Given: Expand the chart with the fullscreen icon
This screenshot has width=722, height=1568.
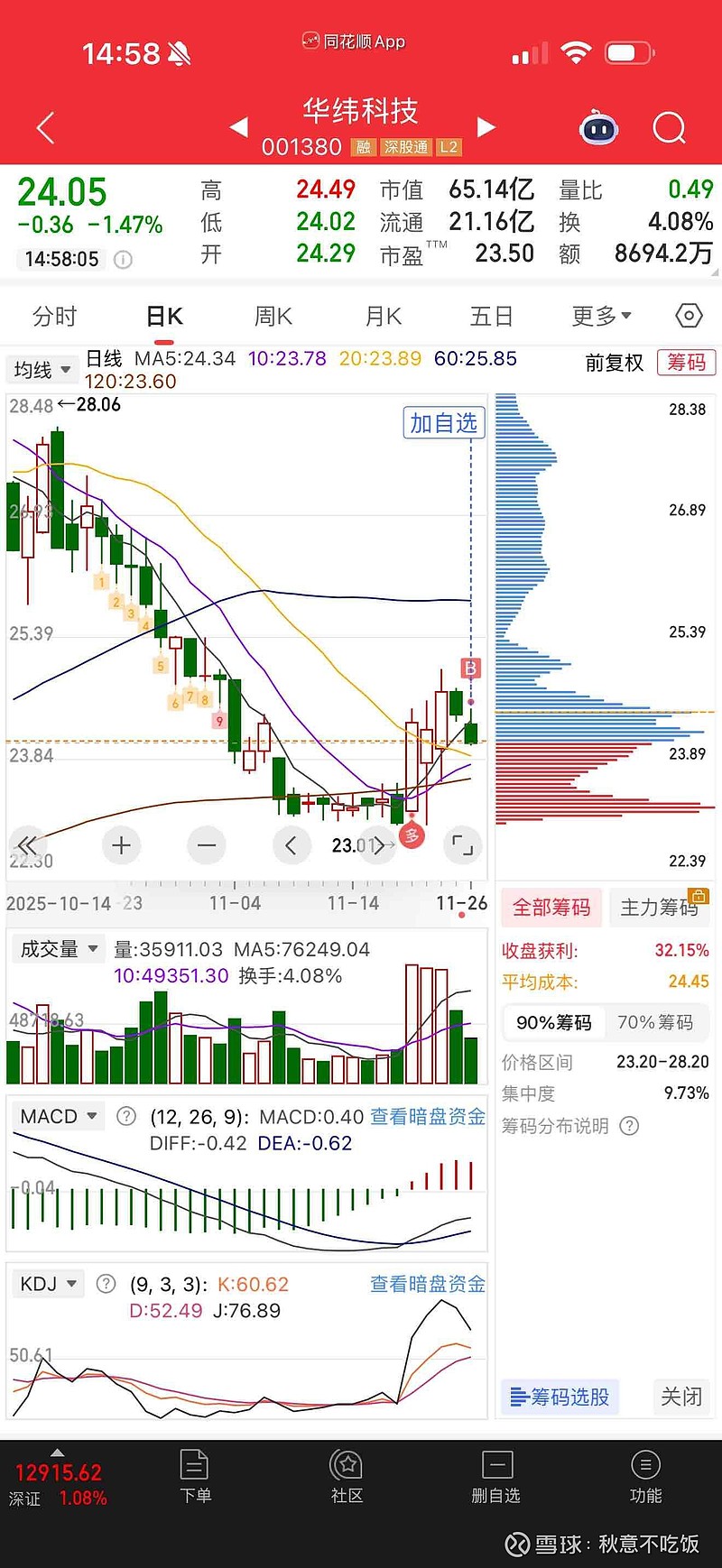Looking at the screenshot, I should [x=463, y=845].
